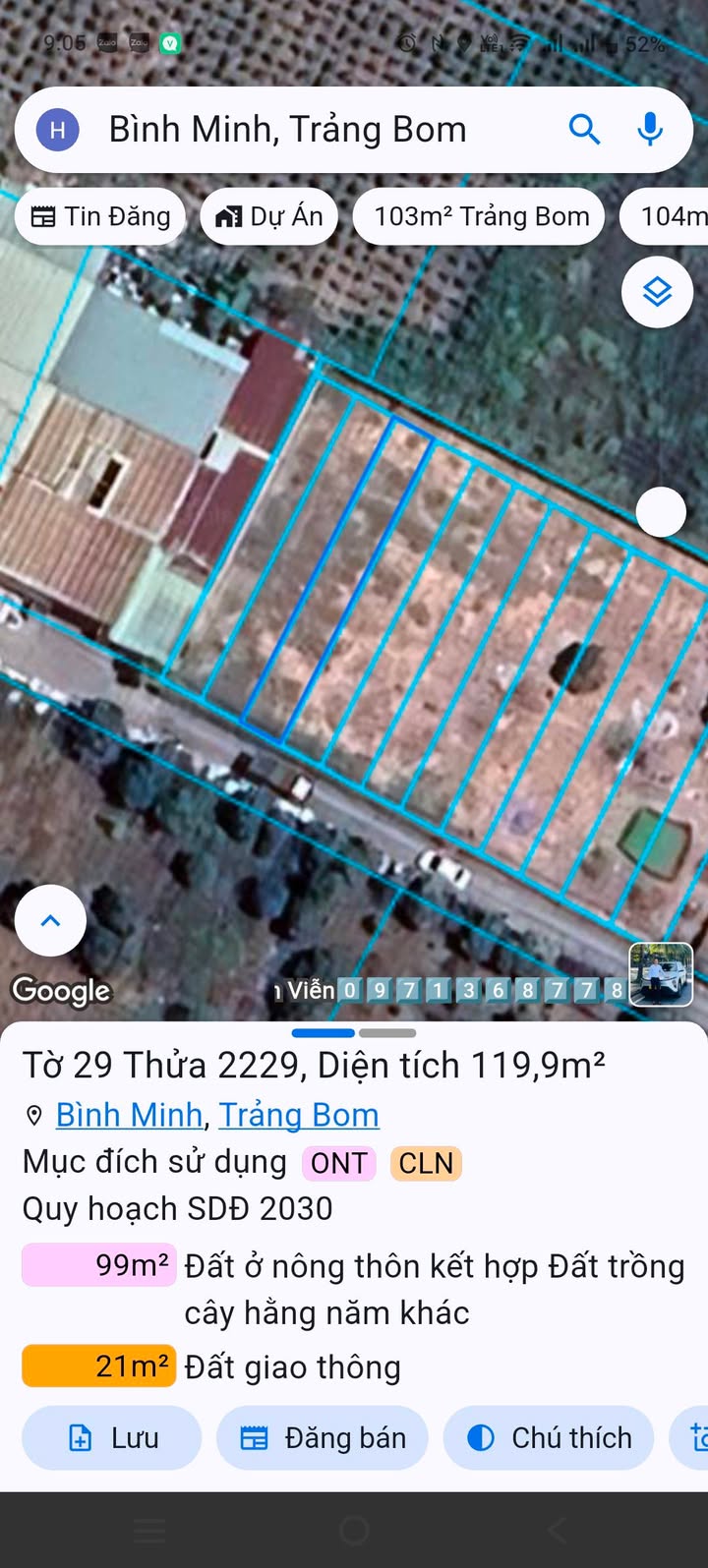
Task: Open the Bình Minh link
Action: pos(129,1115)
